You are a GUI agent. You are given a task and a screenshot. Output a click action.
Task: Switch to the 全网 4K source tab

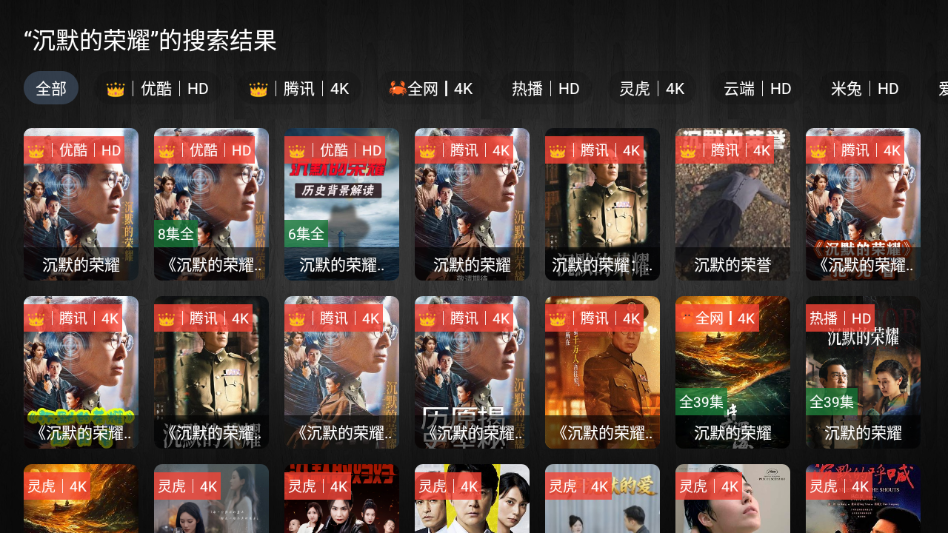431,88
